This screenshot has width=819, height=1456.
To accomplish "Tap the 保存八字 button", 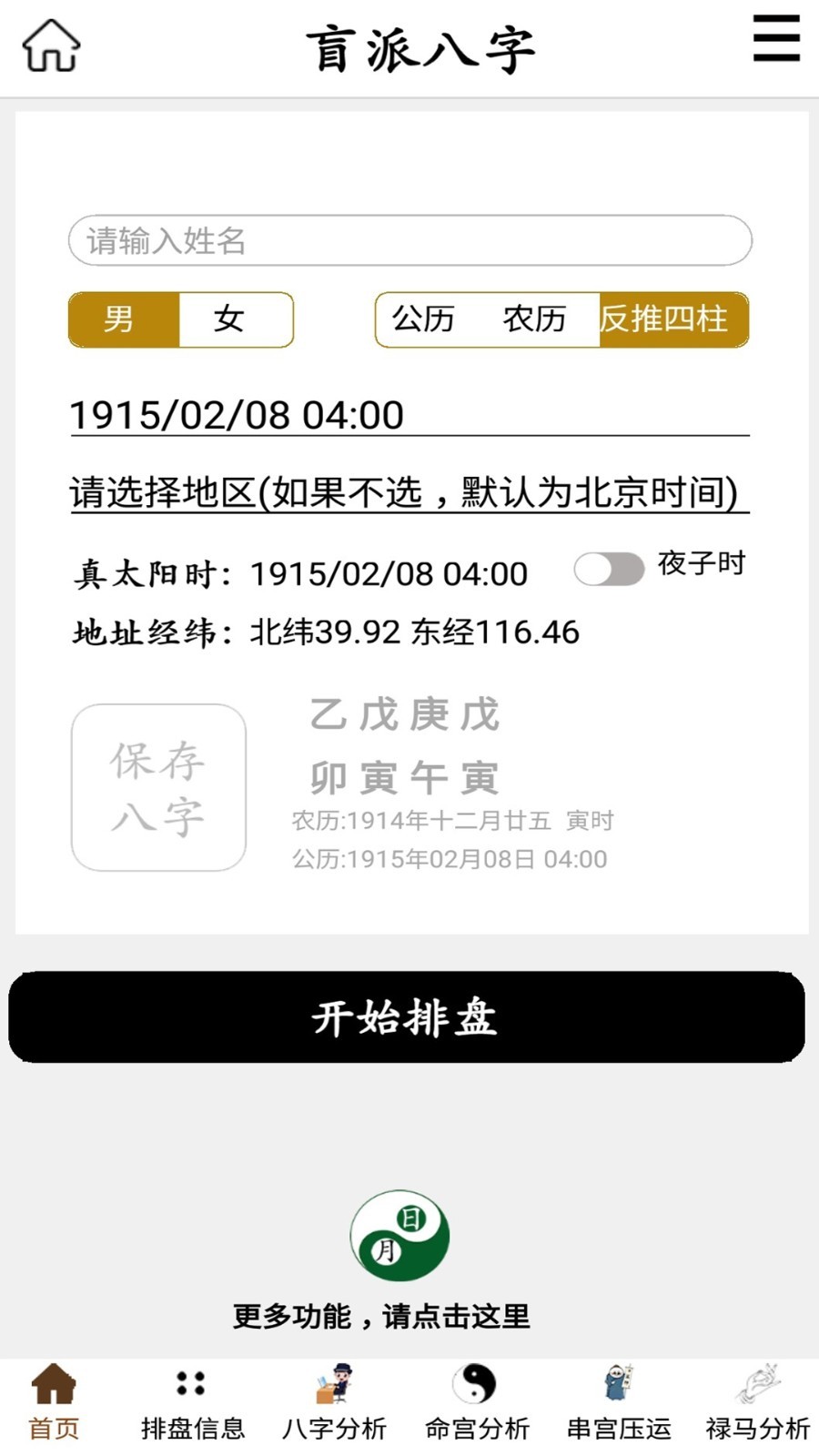I will pos(159,787).
